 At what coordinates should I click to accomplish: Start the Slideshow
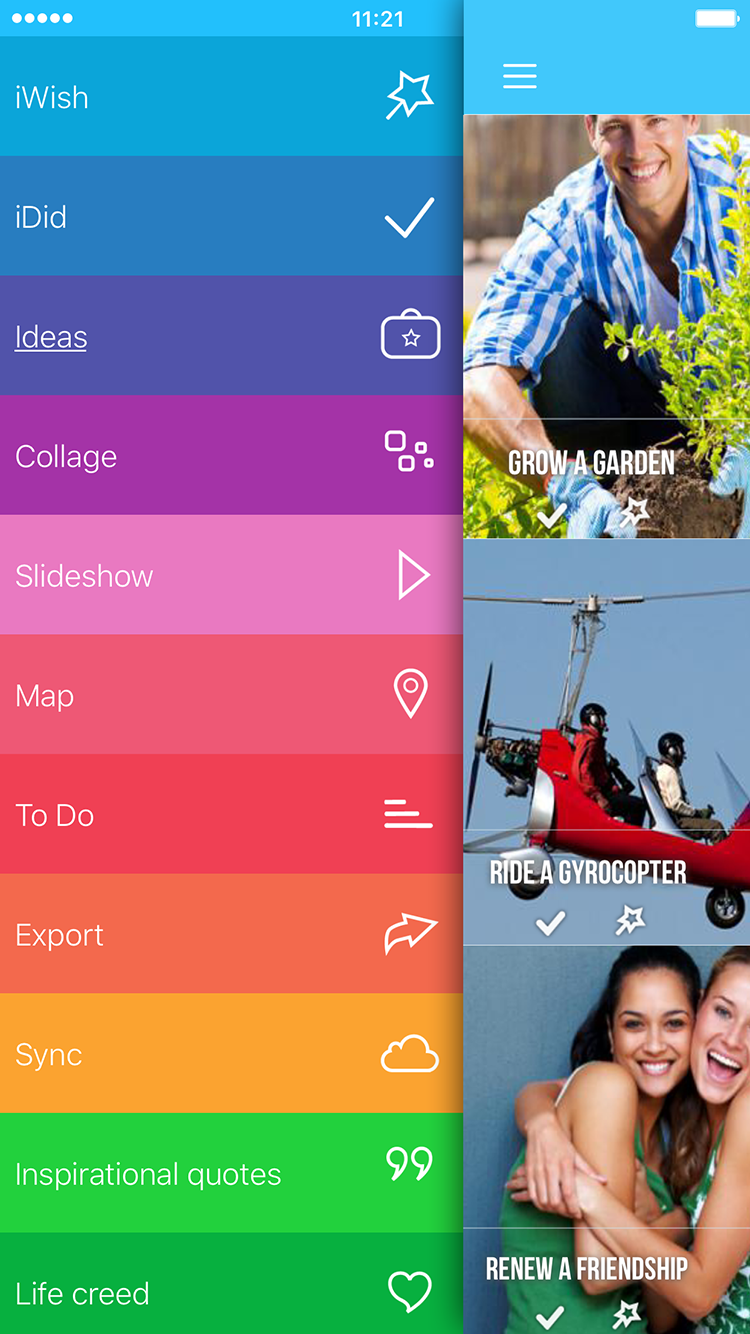click(x=230, y=576)
